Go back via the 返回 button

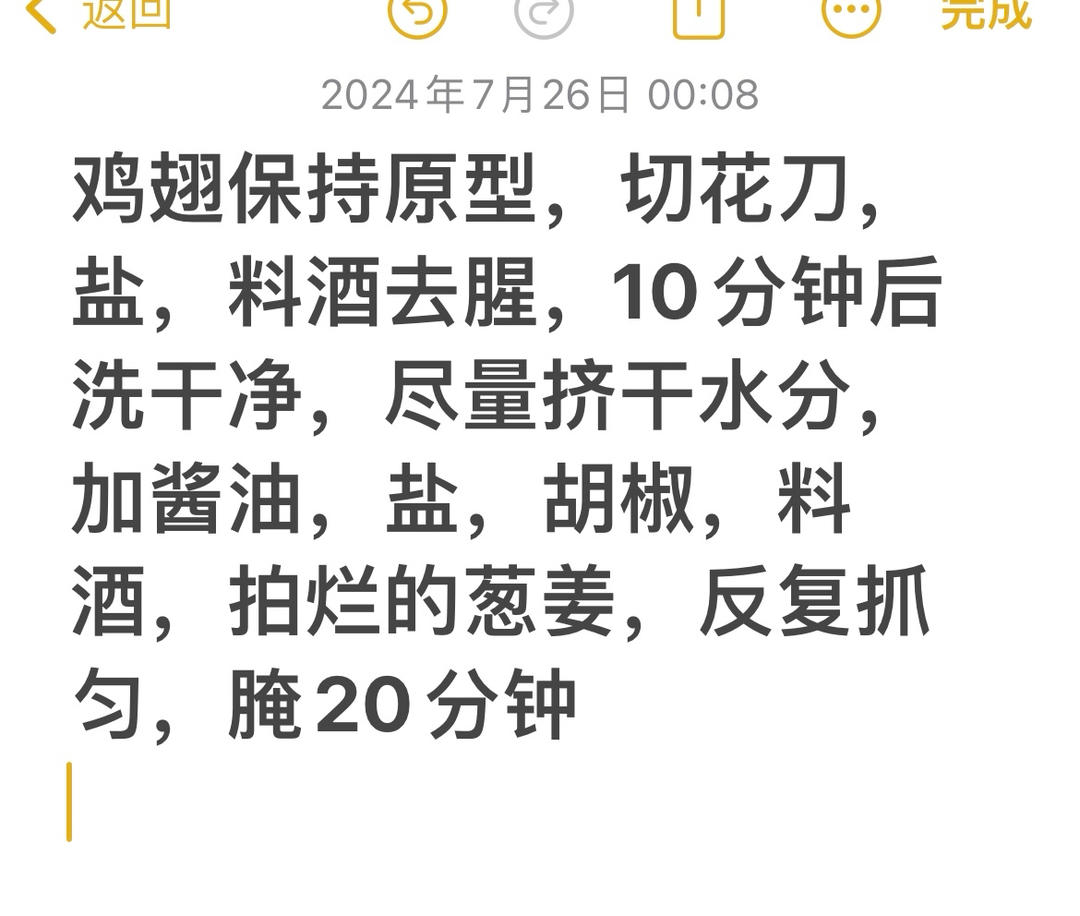coord(98,14)
